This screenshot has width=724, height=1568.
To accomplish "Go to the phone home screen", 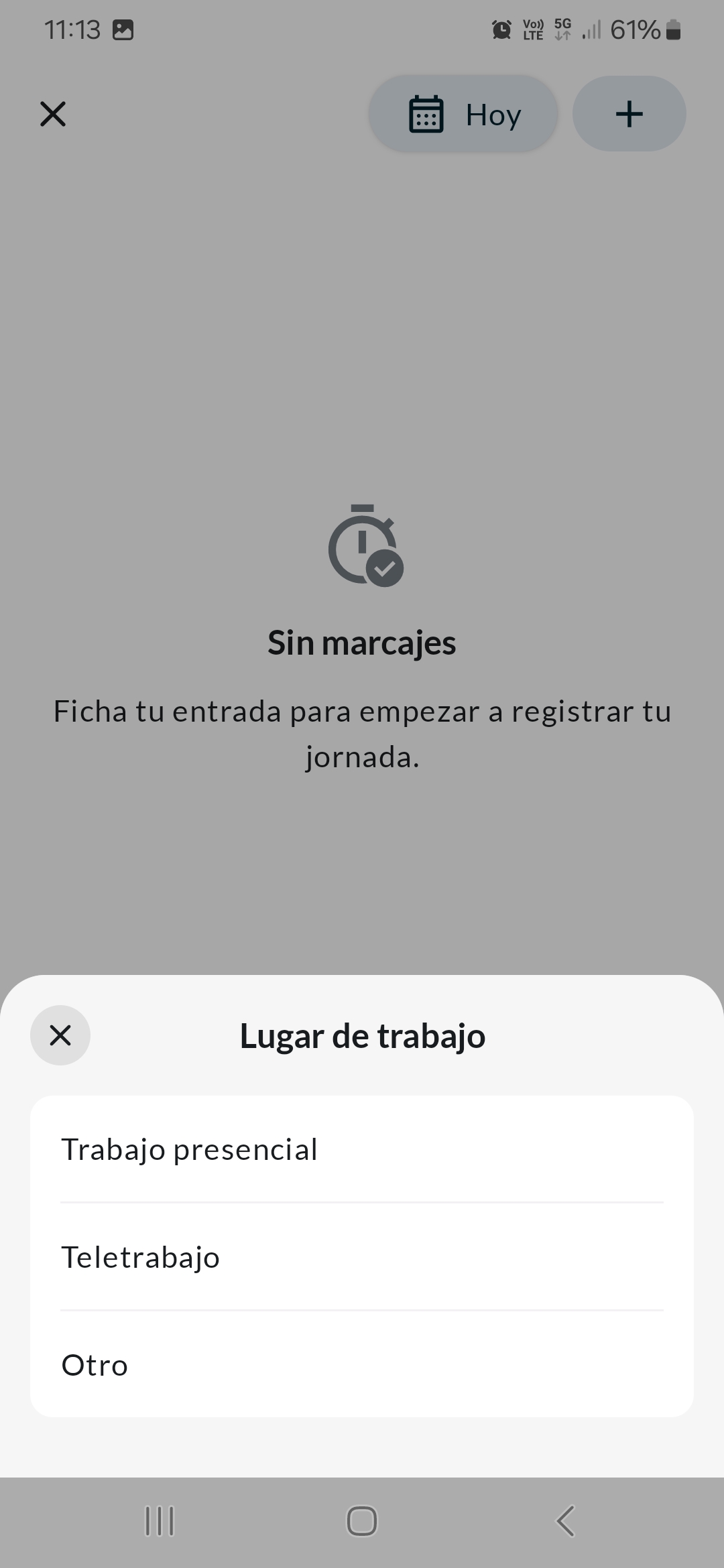I will (x=362, y=1520).
